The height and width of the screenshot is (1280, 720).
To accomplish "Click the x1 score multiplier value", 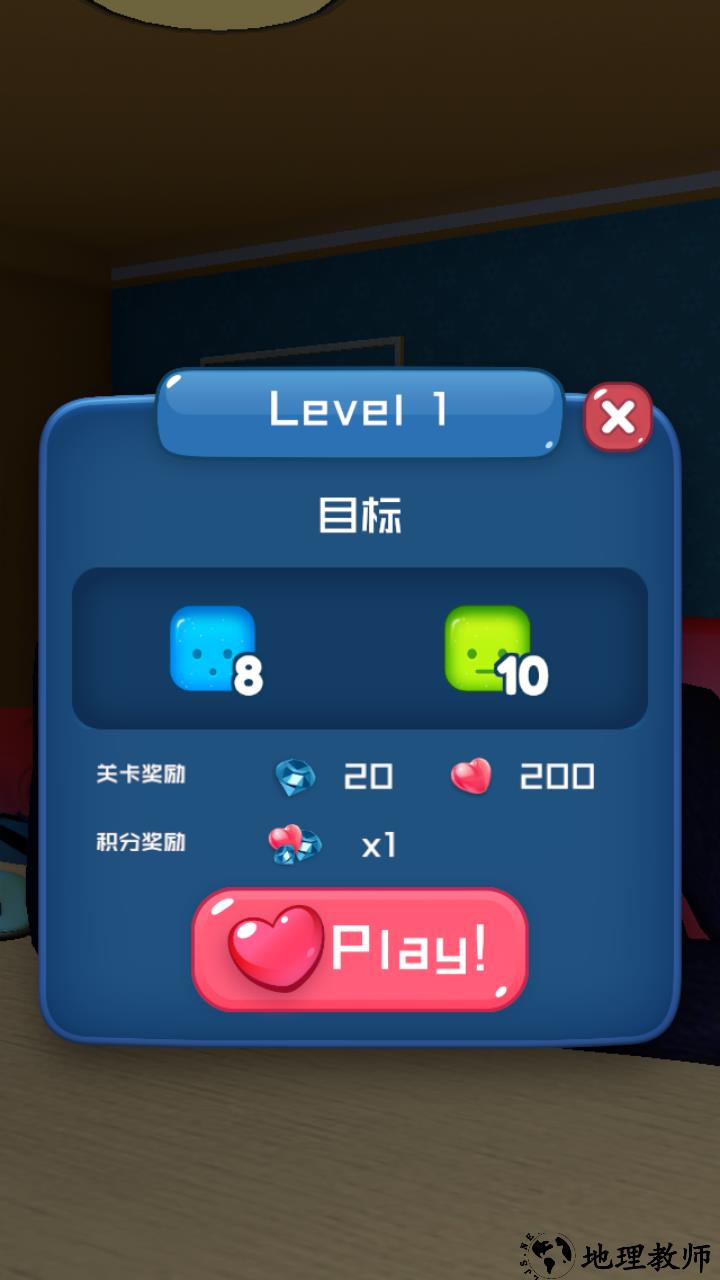I will [380, 845].
